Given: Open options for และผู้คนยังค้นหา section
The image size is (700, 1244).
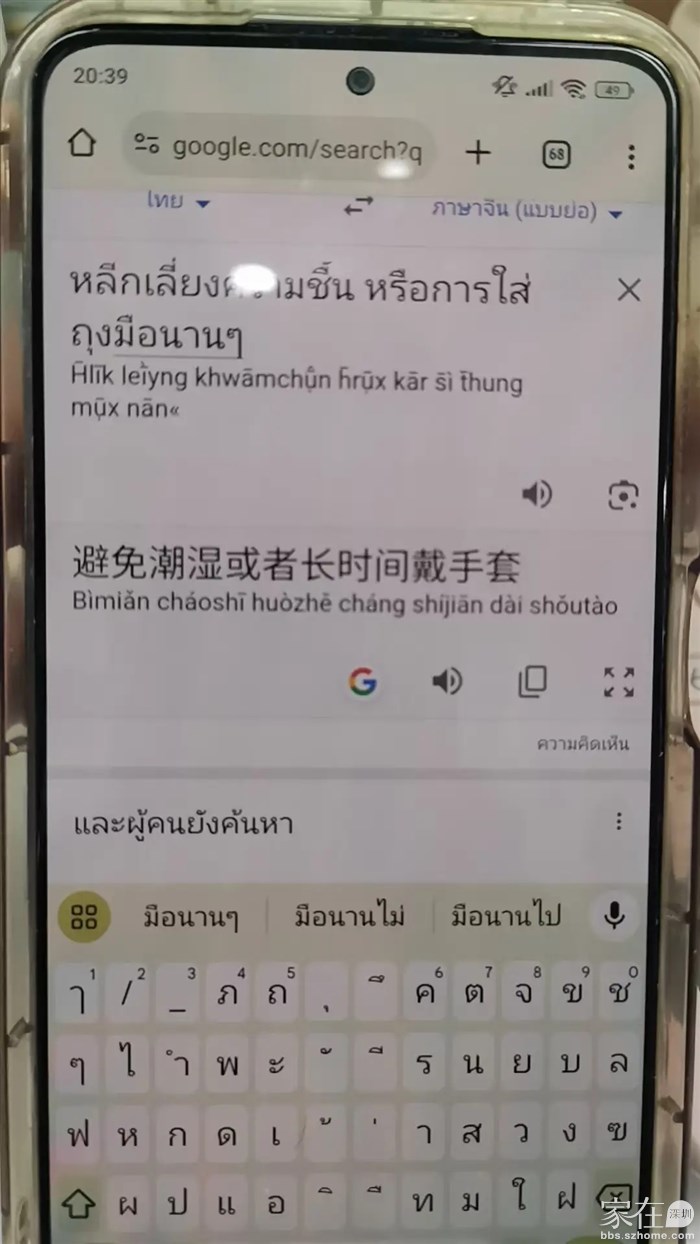Looking at the screenshot, I should 619,822.
